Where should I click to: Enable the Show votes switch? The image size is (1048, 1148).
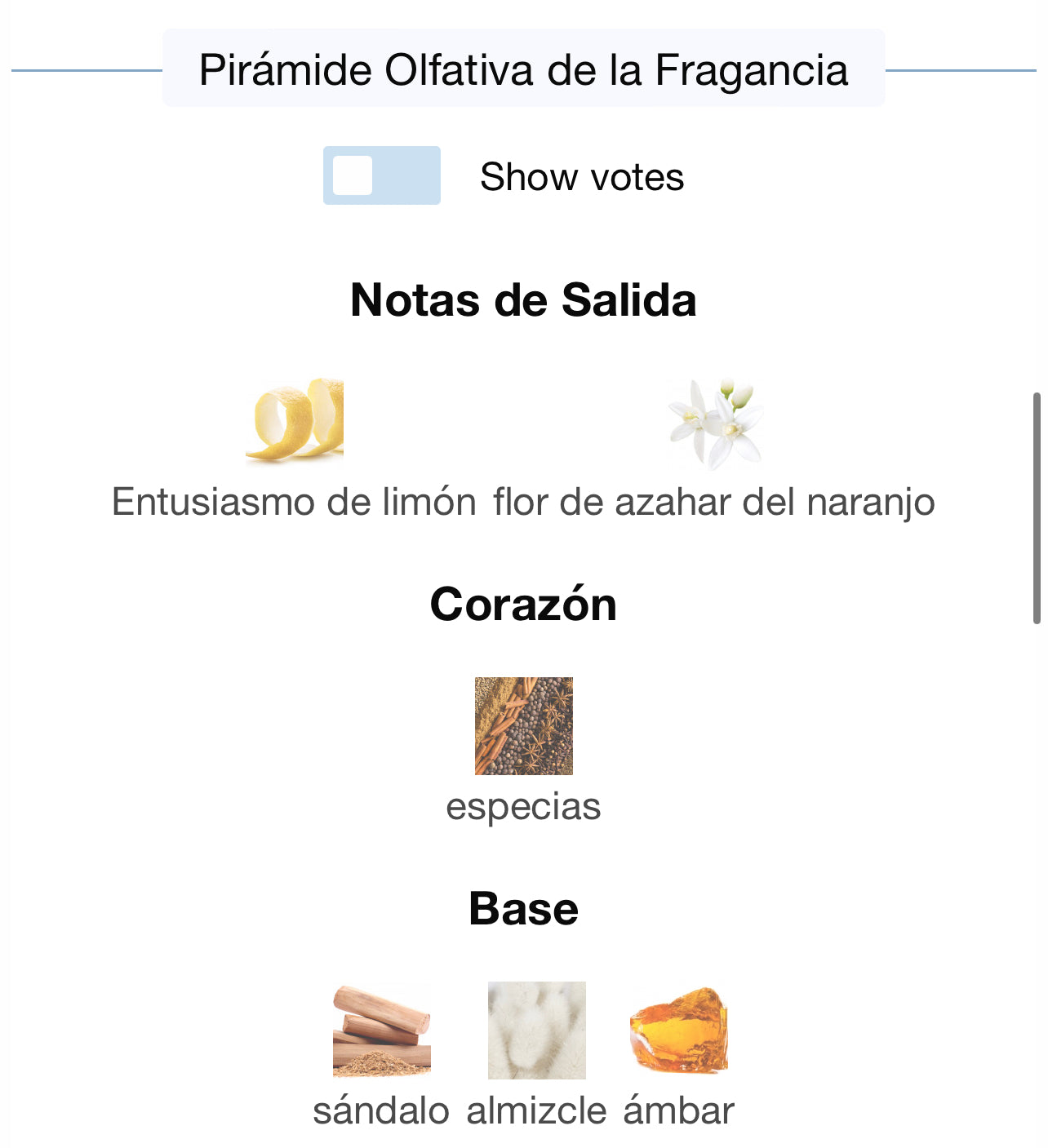[x=381, y=175]
